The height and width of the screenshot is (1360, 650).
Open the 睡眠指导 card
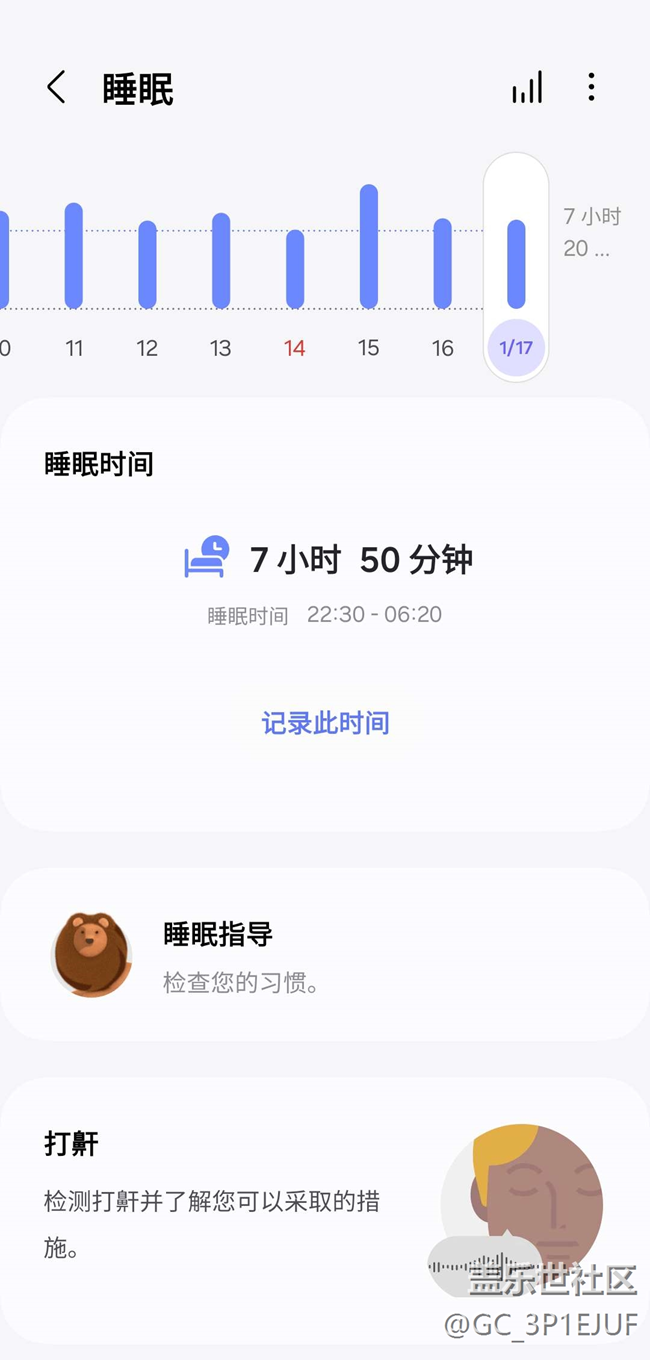324,955
